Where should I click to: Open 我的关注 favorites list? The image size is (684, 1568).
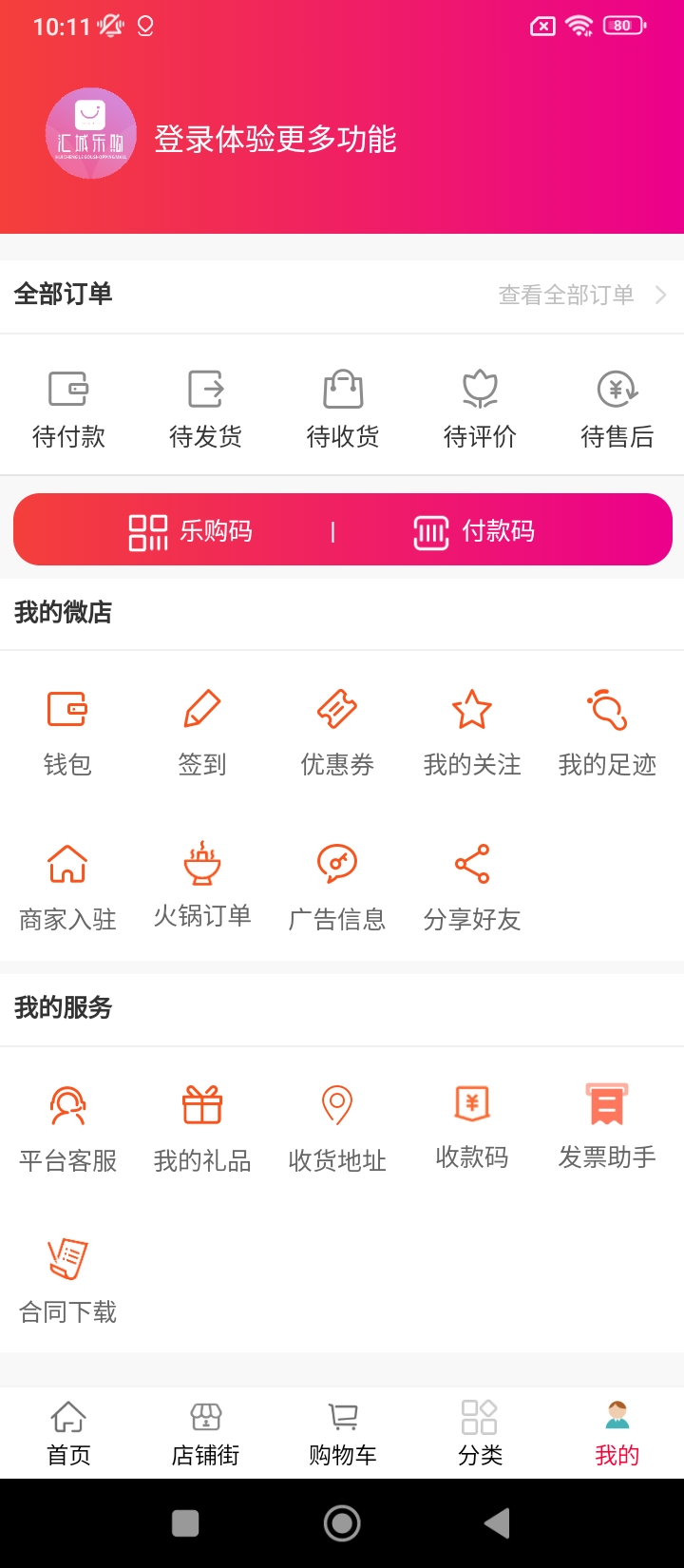point(472,732)
